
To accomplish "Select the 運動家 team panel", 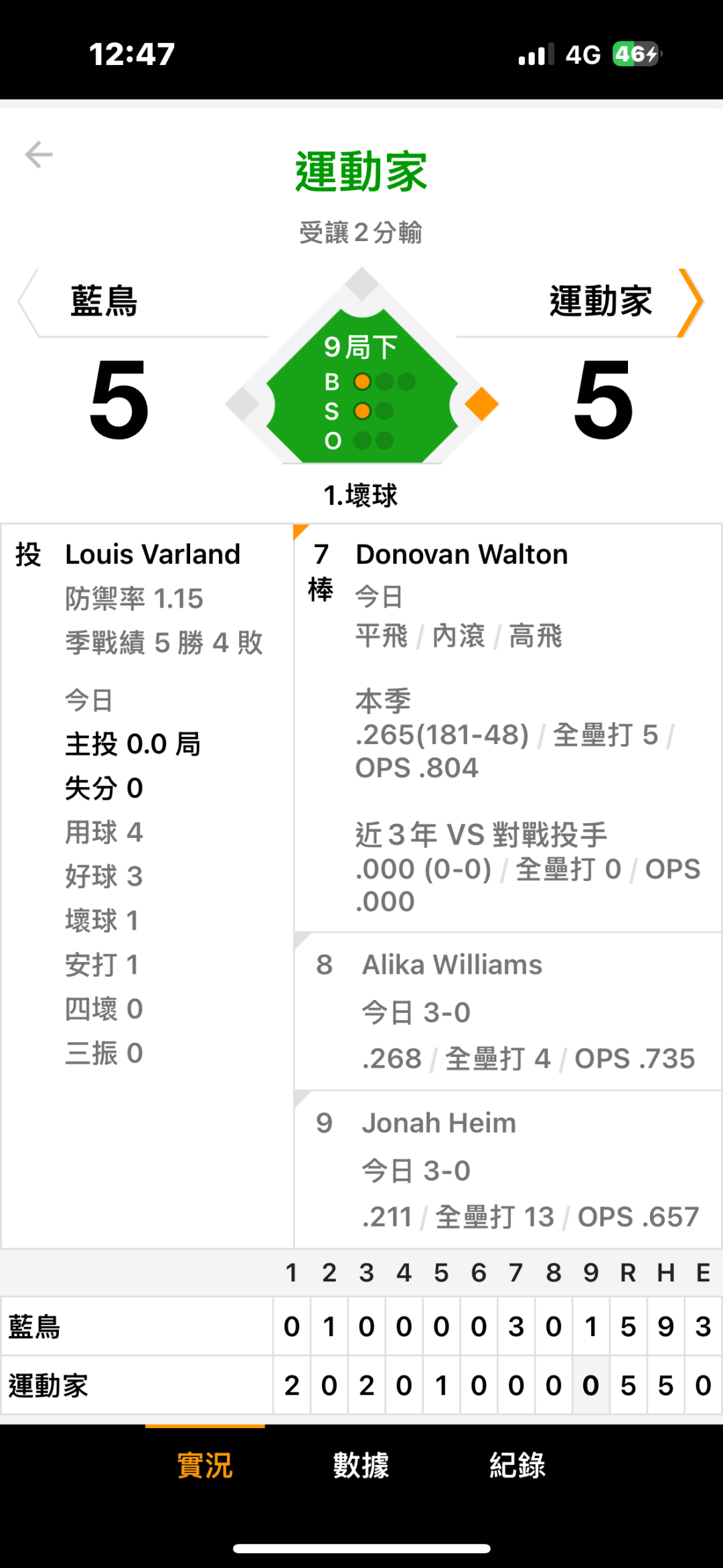I will [580, 302].
